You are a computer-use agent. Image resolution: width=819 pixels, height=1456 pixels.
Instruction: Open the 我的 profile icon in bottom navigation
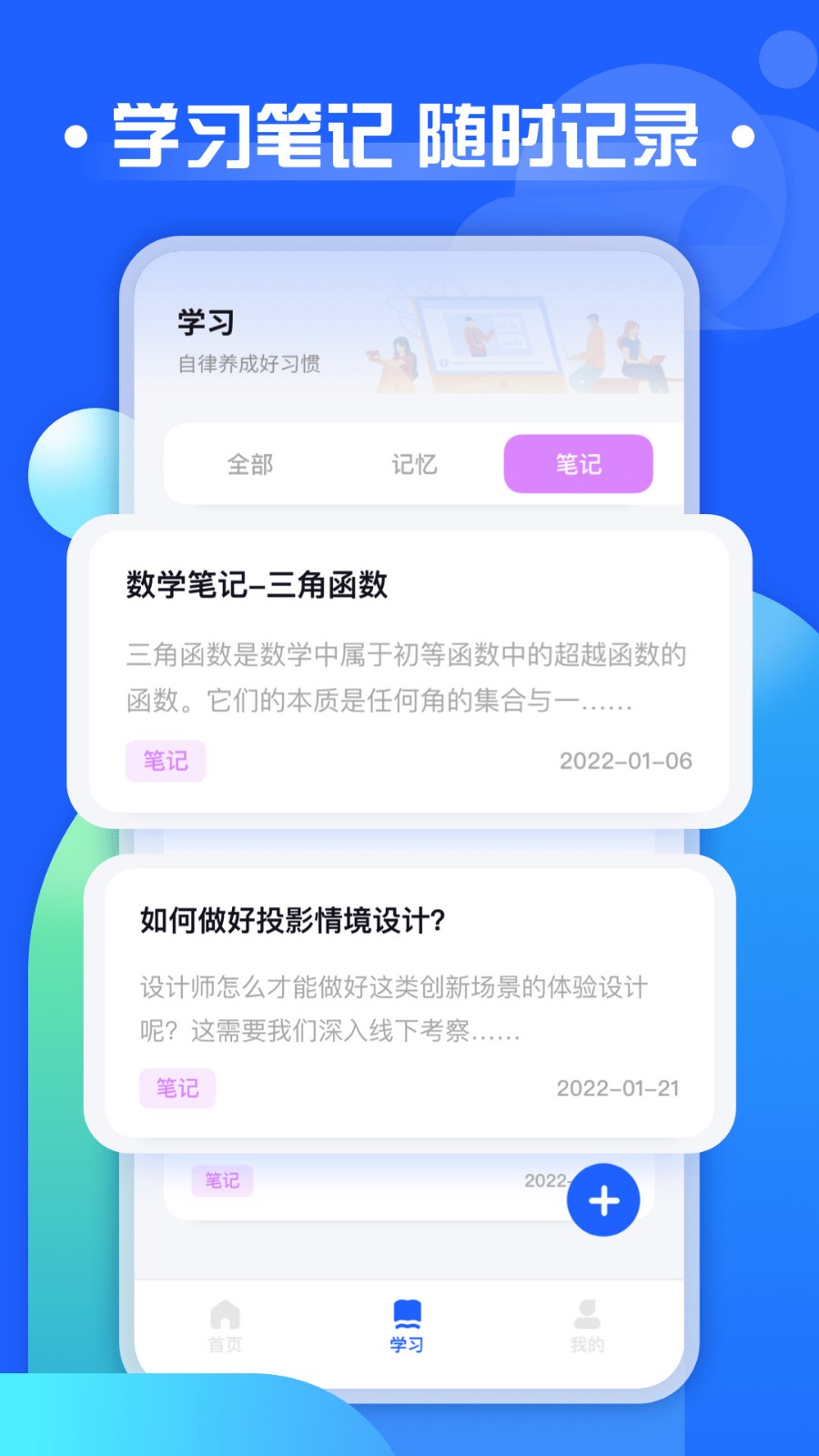[x=589, y=1313]
